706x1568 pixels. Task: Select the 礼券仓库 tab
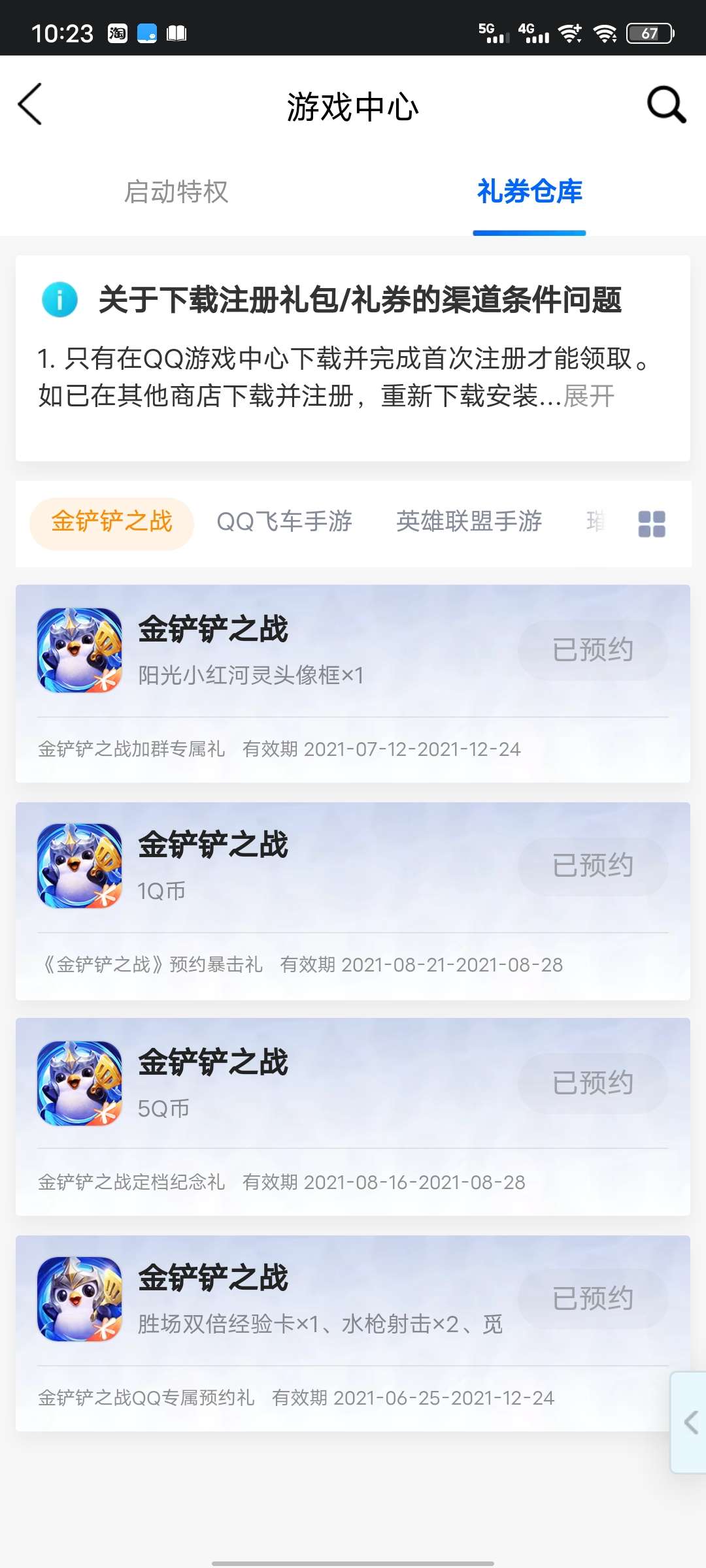tap(529, 192)
